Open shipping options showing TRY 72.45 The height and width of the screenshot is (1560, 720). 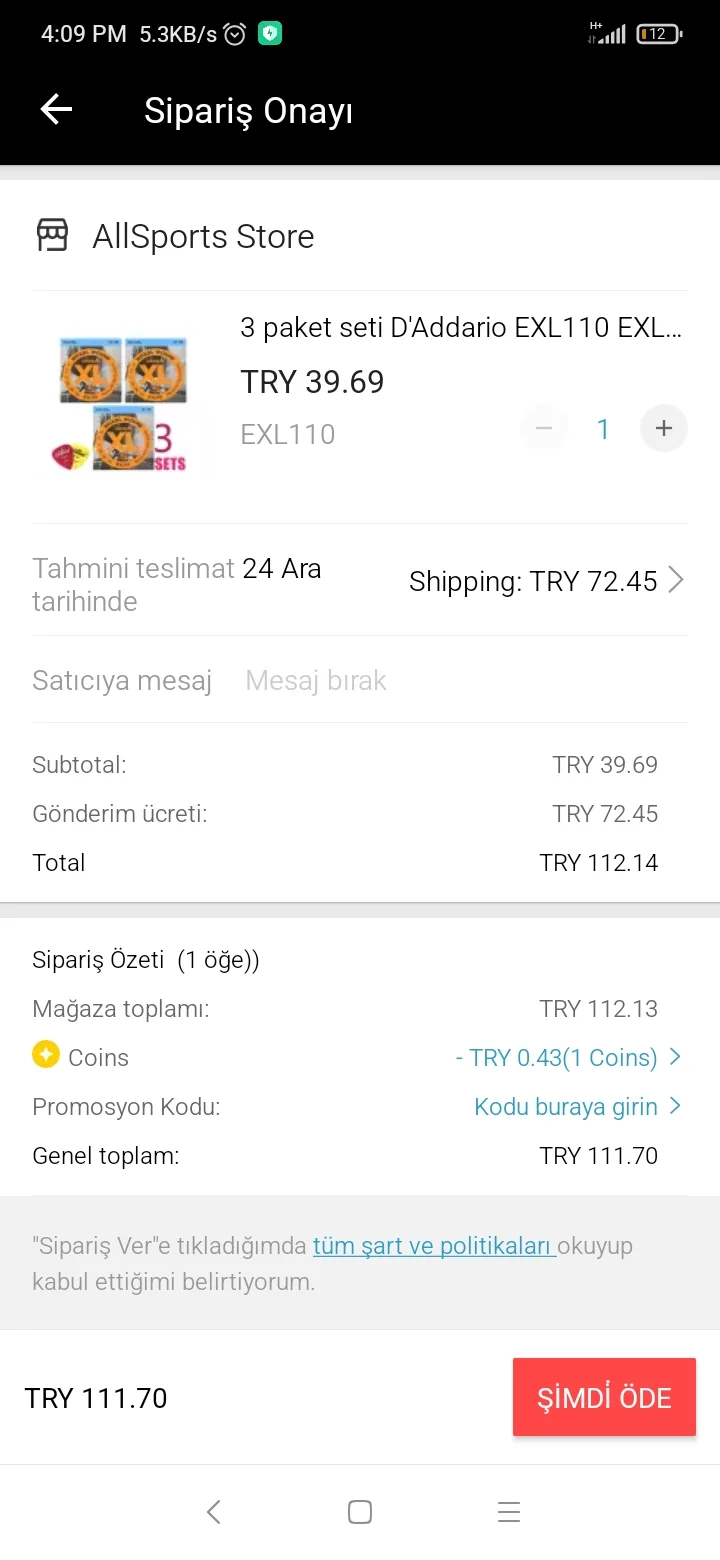(x=547, y=581)
